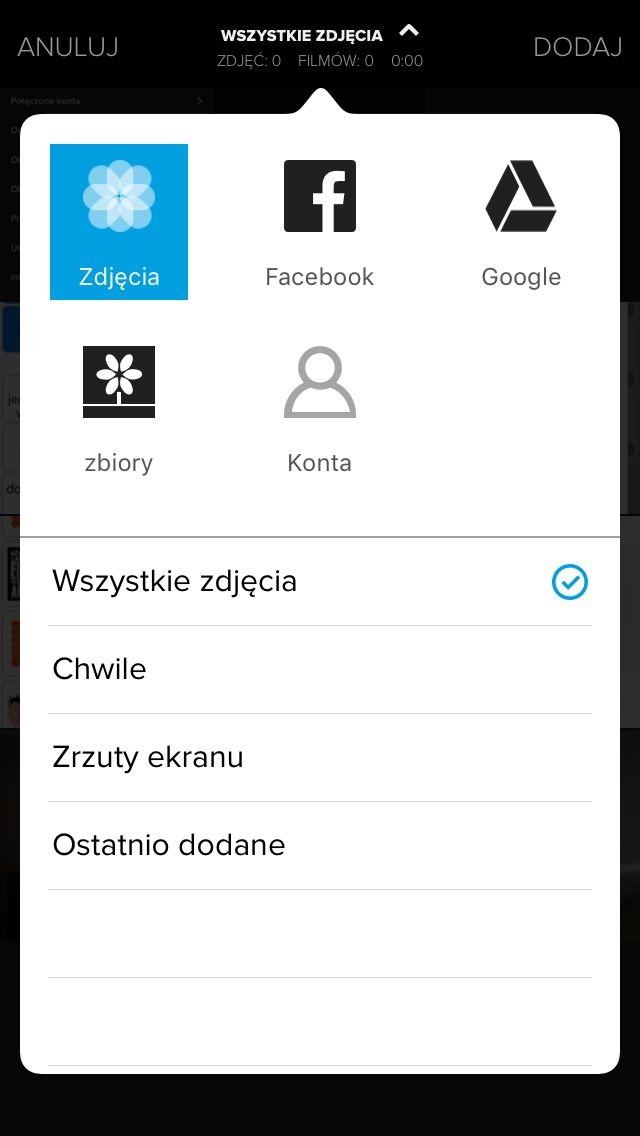Image resolution: width=640 pixels, height=1136 pixels.
Task: Open the Chwile album
Action: point(320,669)
